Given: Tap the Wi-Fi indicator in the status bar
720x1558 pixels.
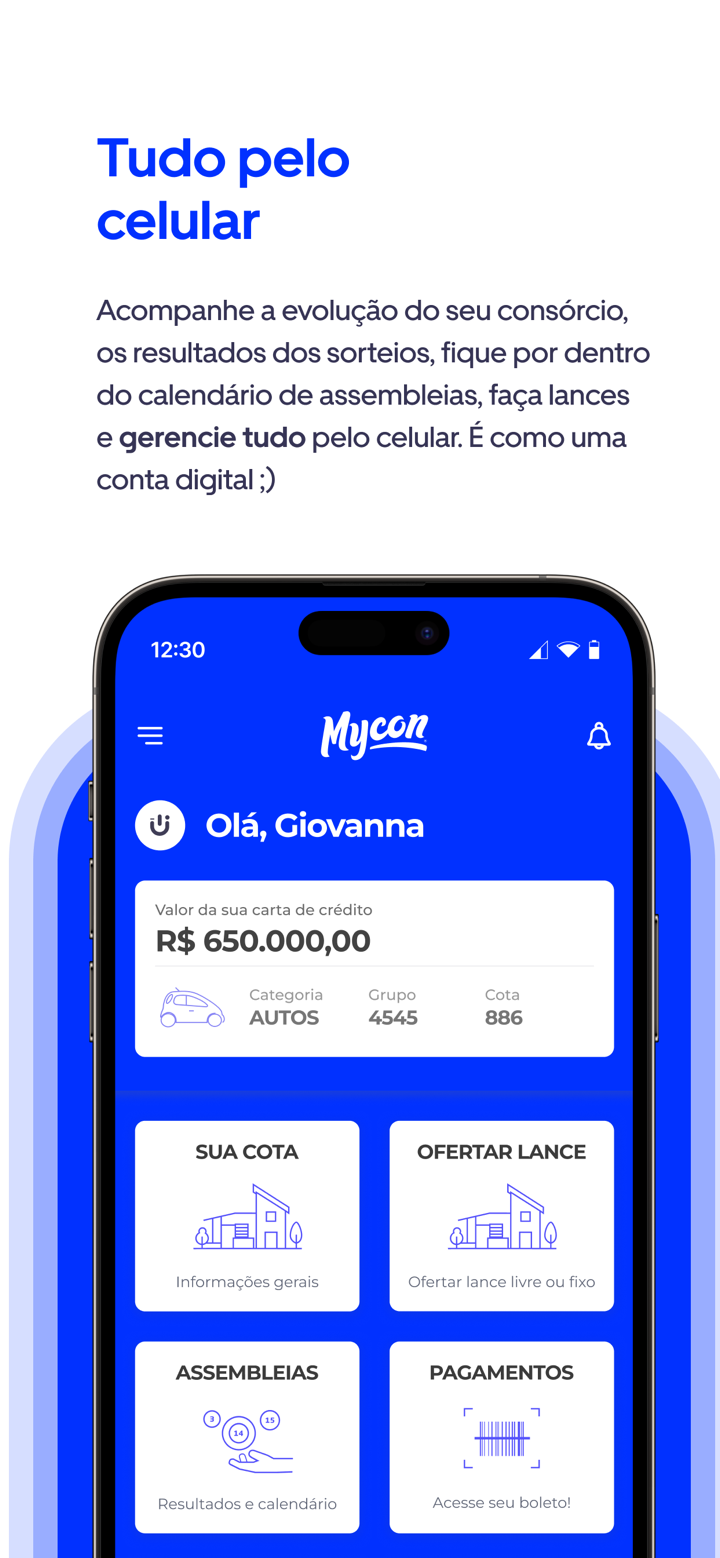Looking at the screenshot, I should tap(567, 650).
